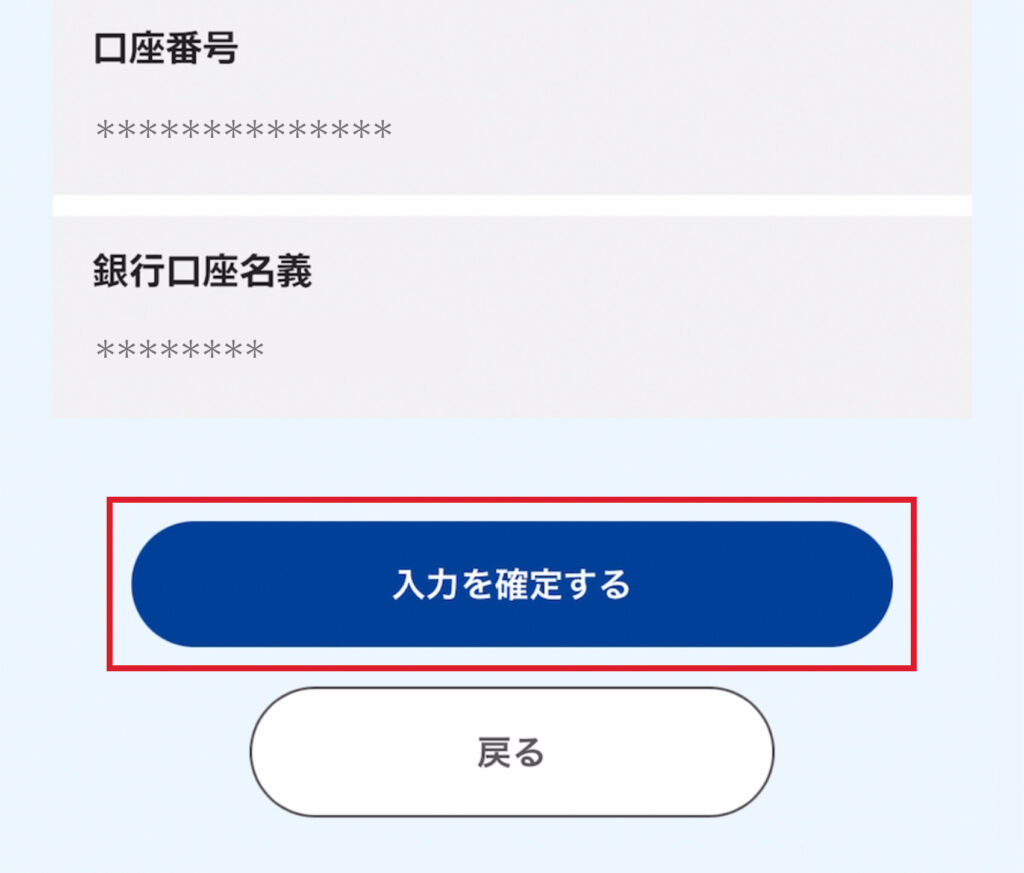Go back with the 戻る button
This screenshot has height=873, width=1024.
(x=511, y=752)
